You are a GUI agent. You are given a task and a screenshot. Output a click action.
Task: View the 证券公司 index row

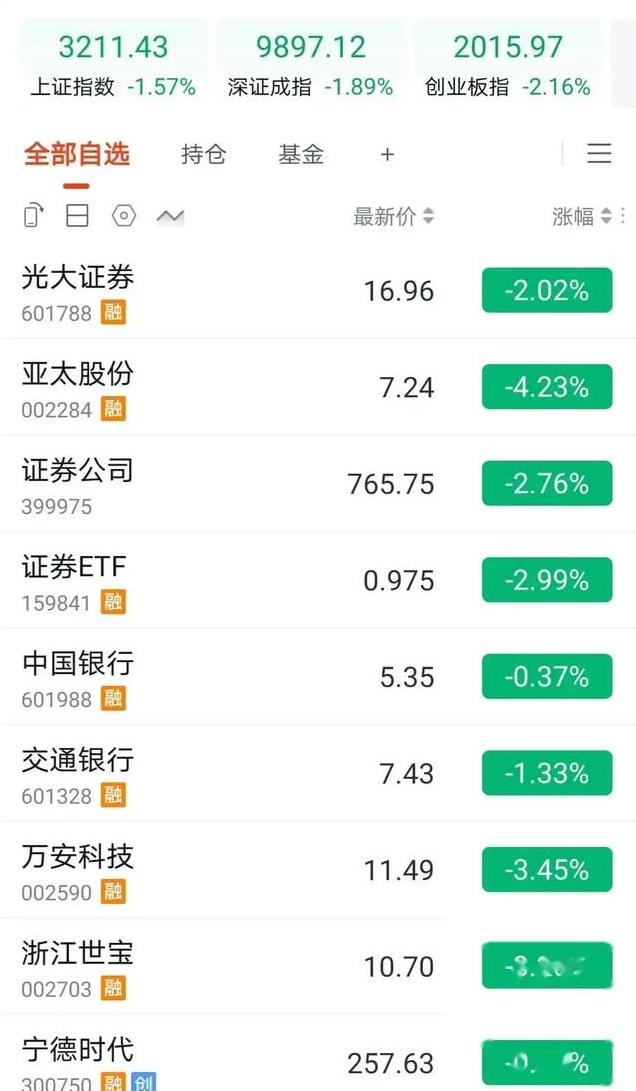tap(78, 484)
